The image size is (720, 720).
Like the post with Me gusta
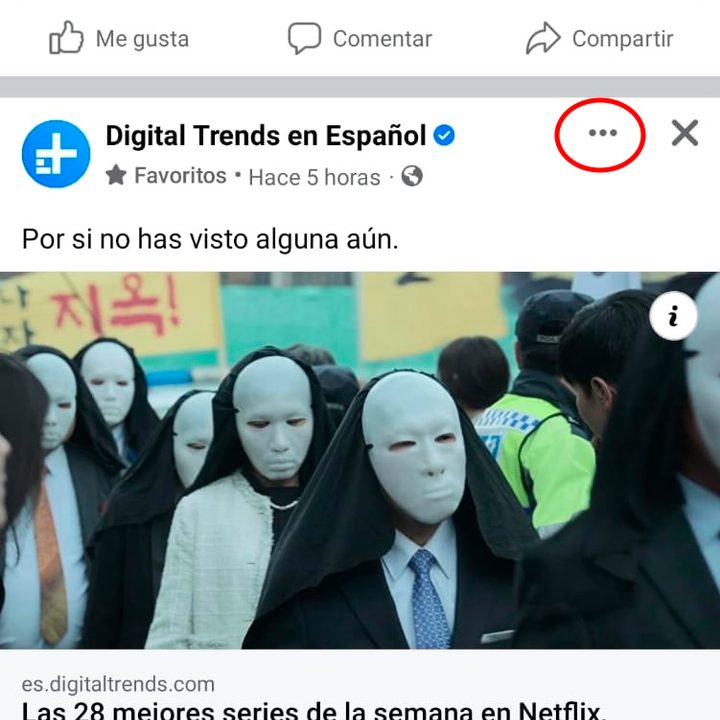[119, 39]
